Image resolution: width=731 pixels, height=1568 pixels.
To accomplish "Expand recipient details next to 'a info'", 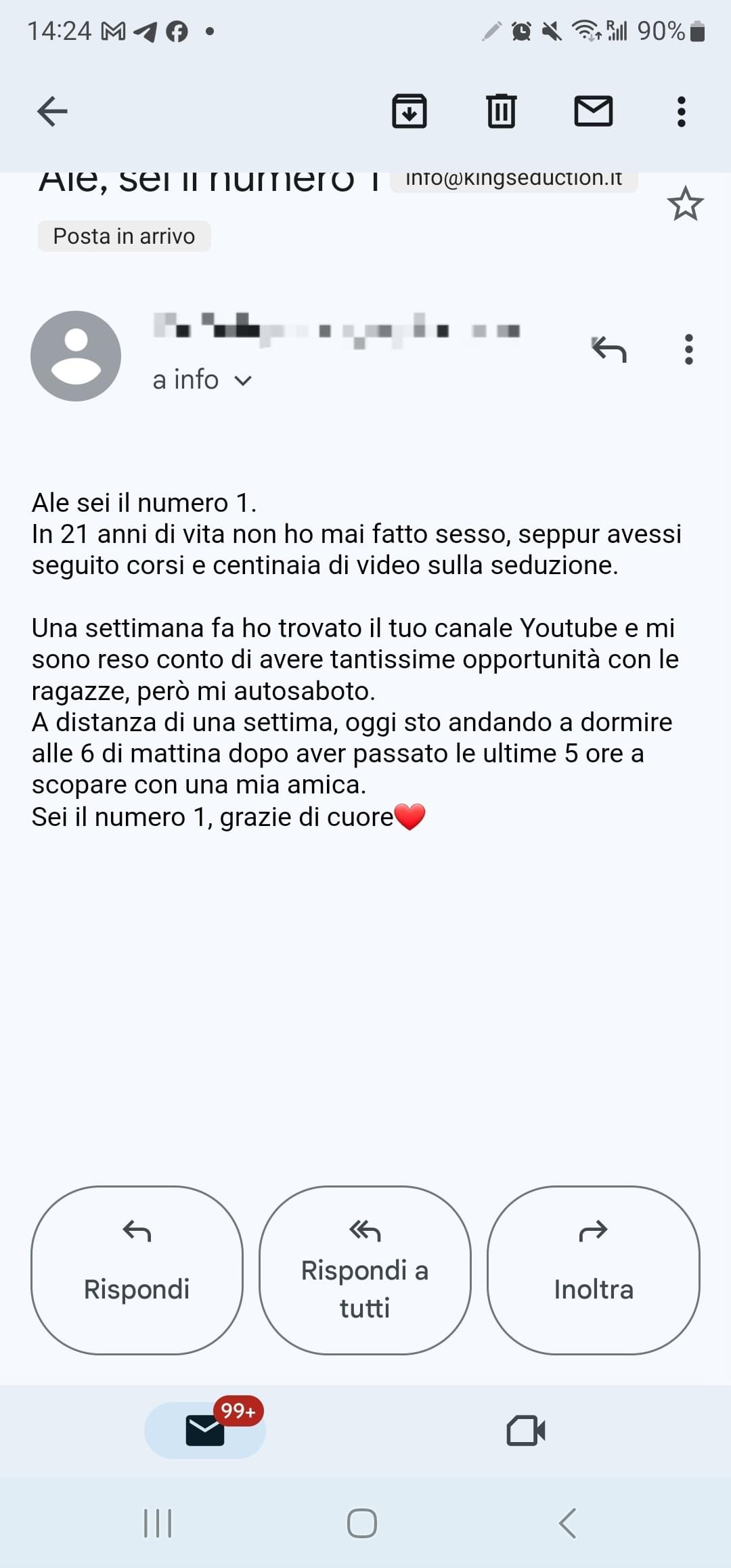I will click(x=242, y=380).
